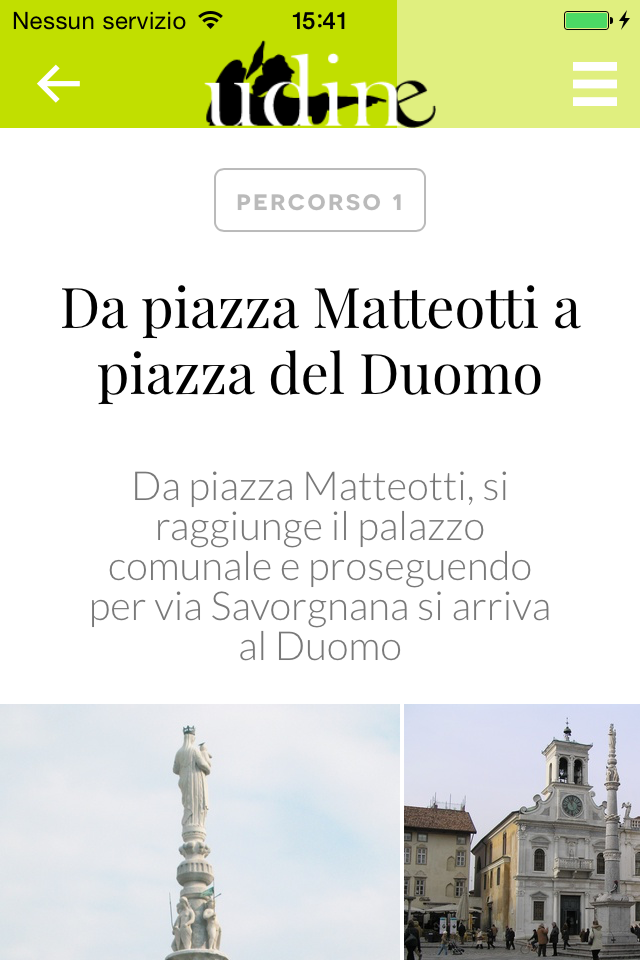Tap the PERCORSO 1 button

point(320,200)
